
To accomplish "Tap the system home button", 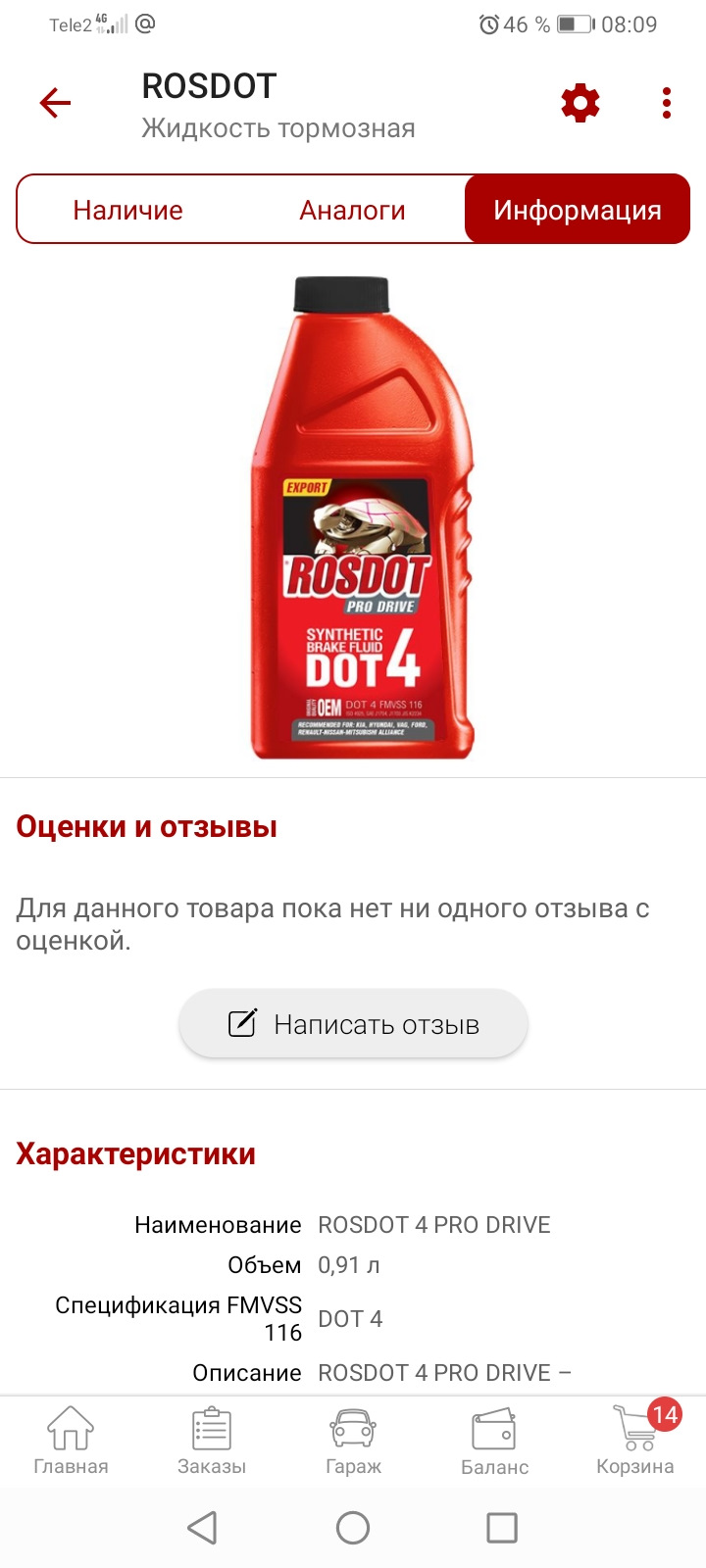I will (353, 1527).
